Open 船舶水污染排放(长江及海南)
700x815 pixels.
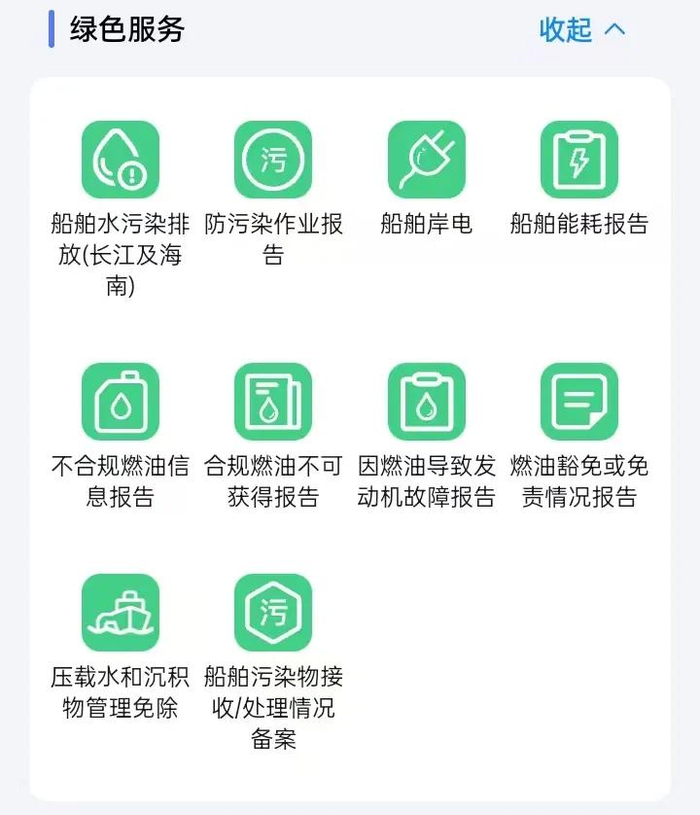[120, 160]
